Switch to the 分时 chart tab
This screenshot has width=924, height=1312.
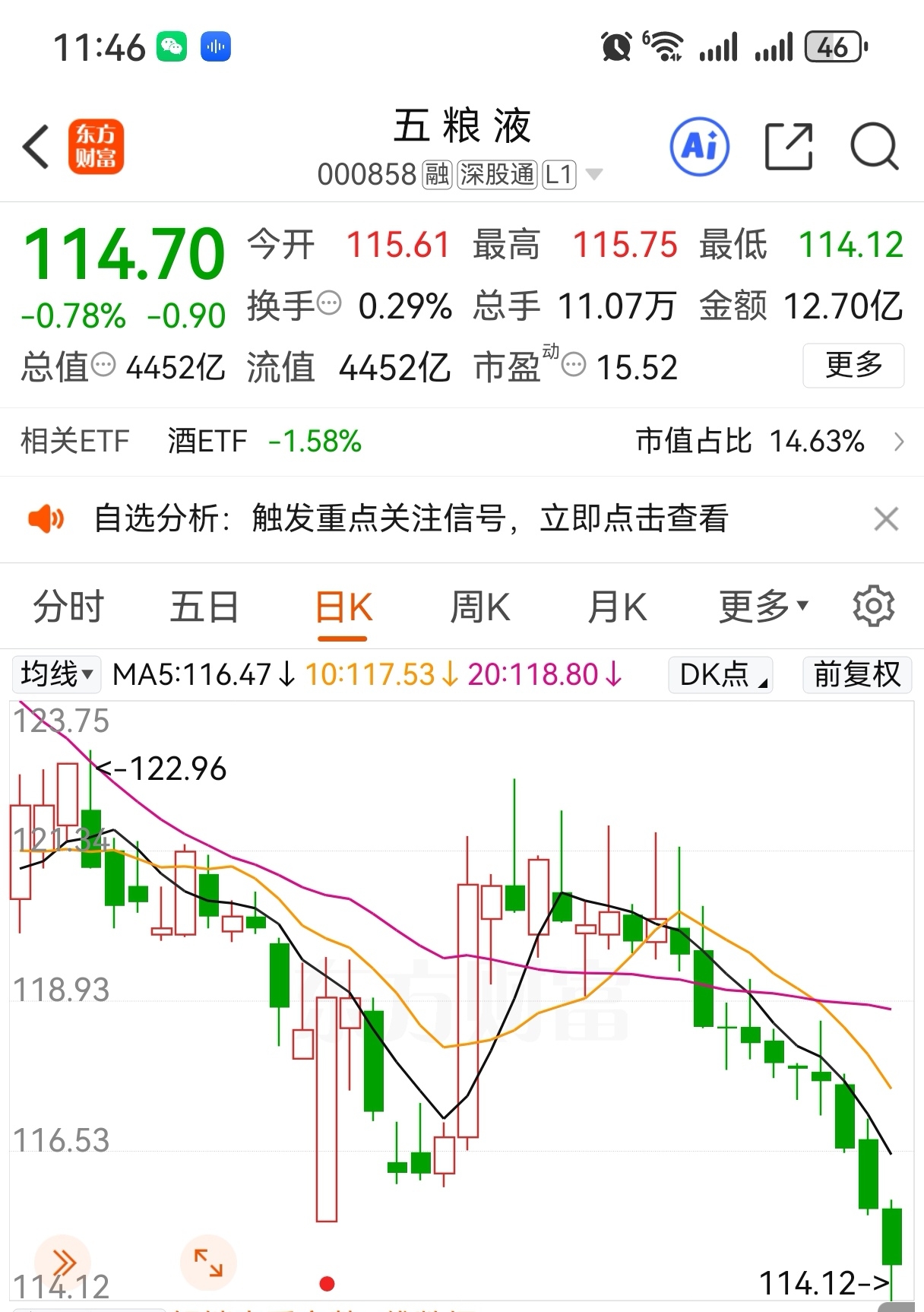[x=68, y=607]
